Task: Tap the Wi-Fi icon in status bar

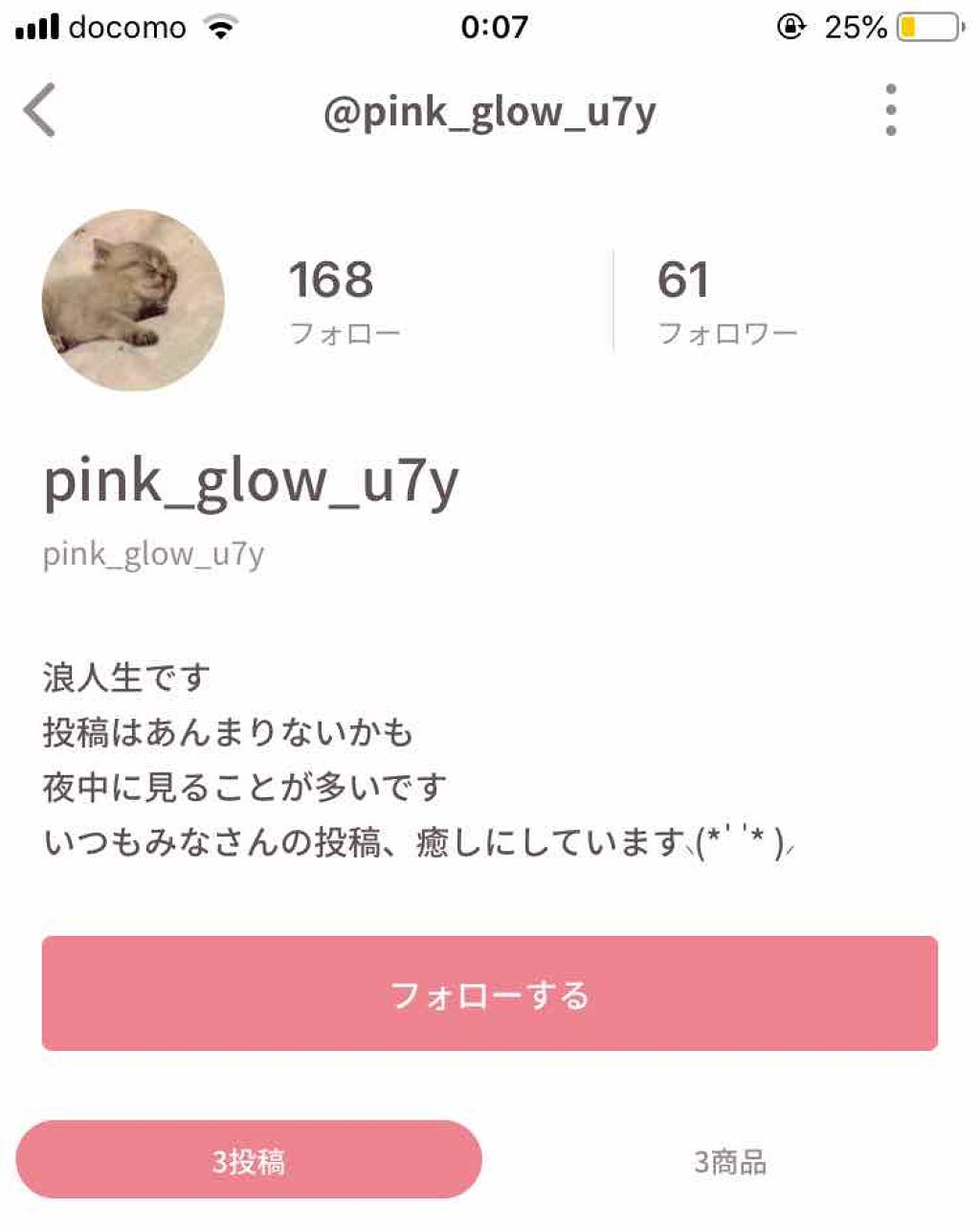Action: pyautogui.click(x=221, y=26)
